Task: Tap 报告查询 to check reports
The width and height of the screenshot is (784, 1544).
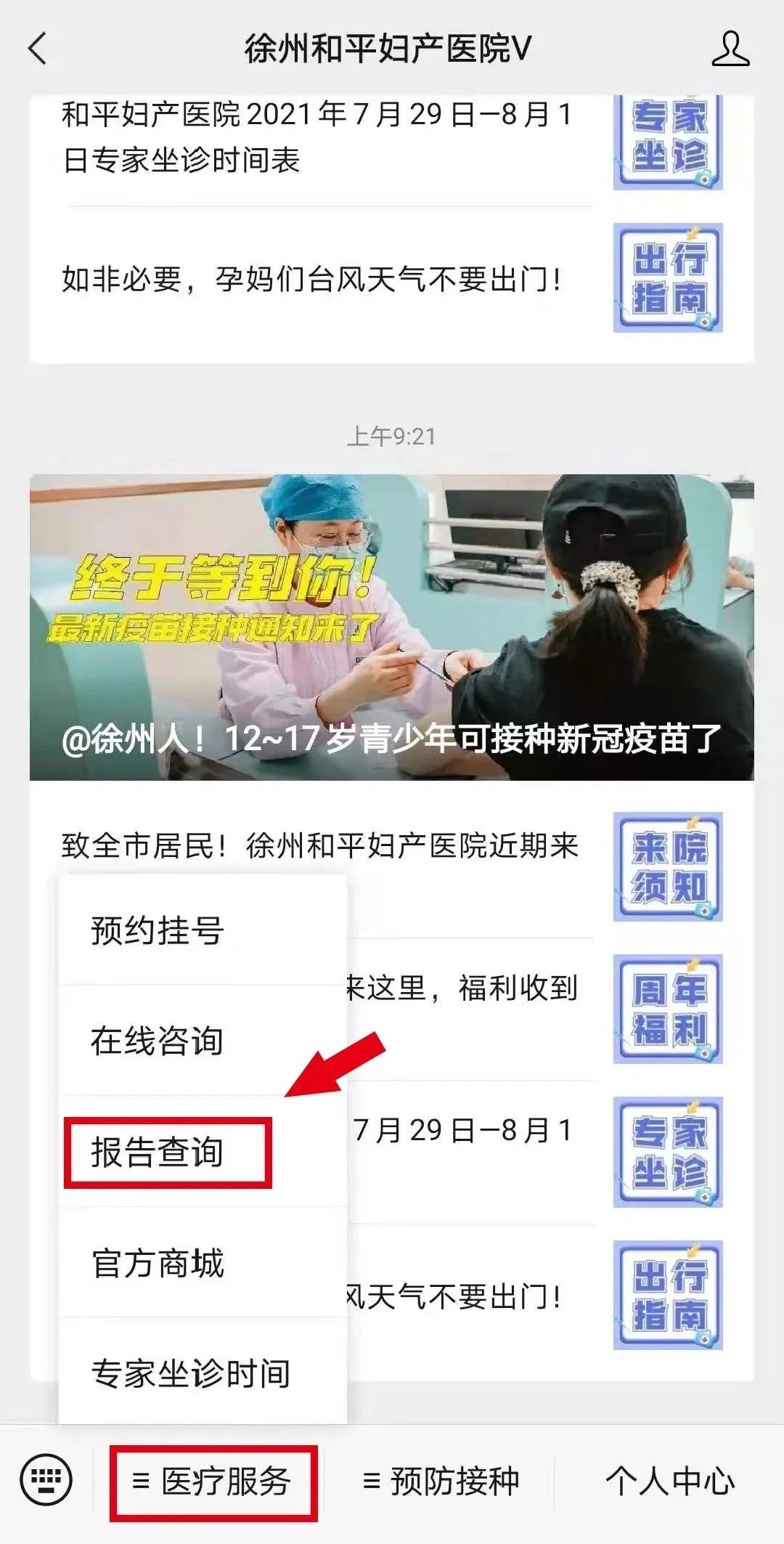Action: pos(157,1152)
